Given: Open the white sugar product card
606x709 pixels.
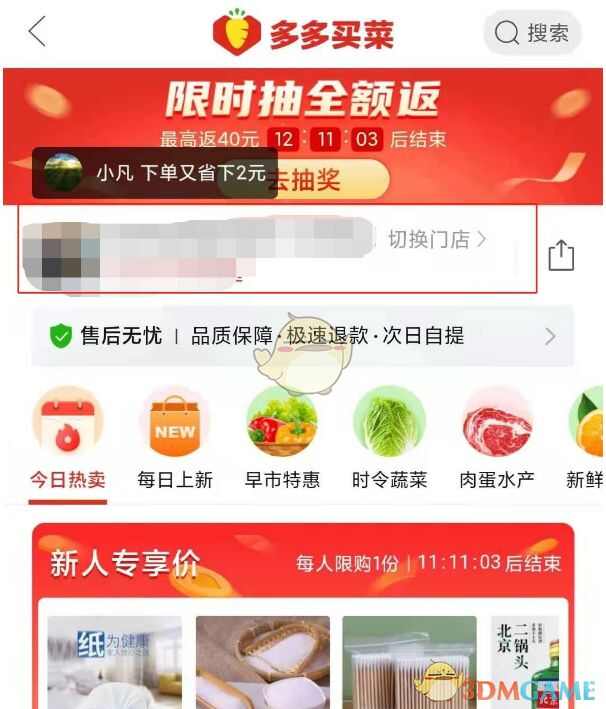Looking at the screenshot, I should 262,662.
